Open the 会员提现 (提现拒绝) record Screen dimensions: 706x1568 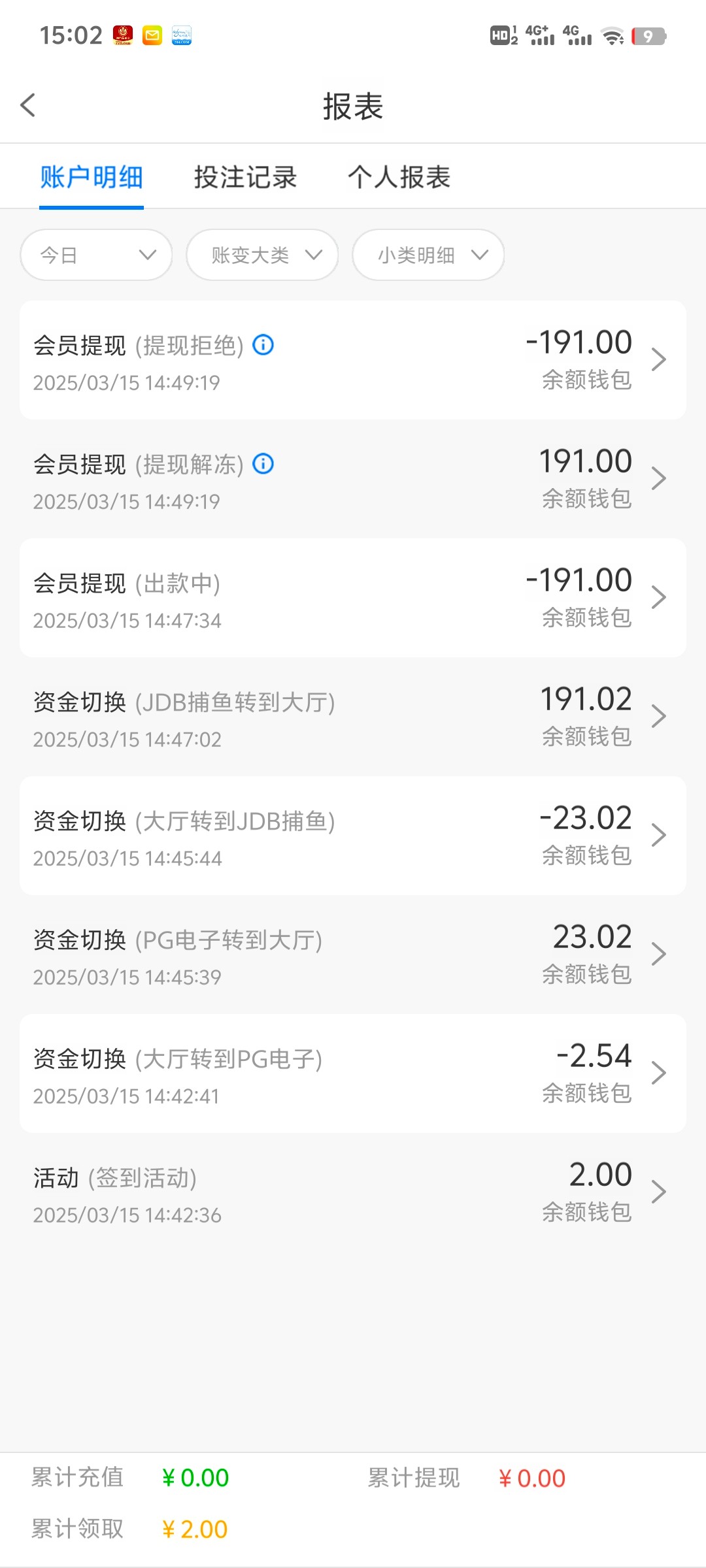point(353,360)
